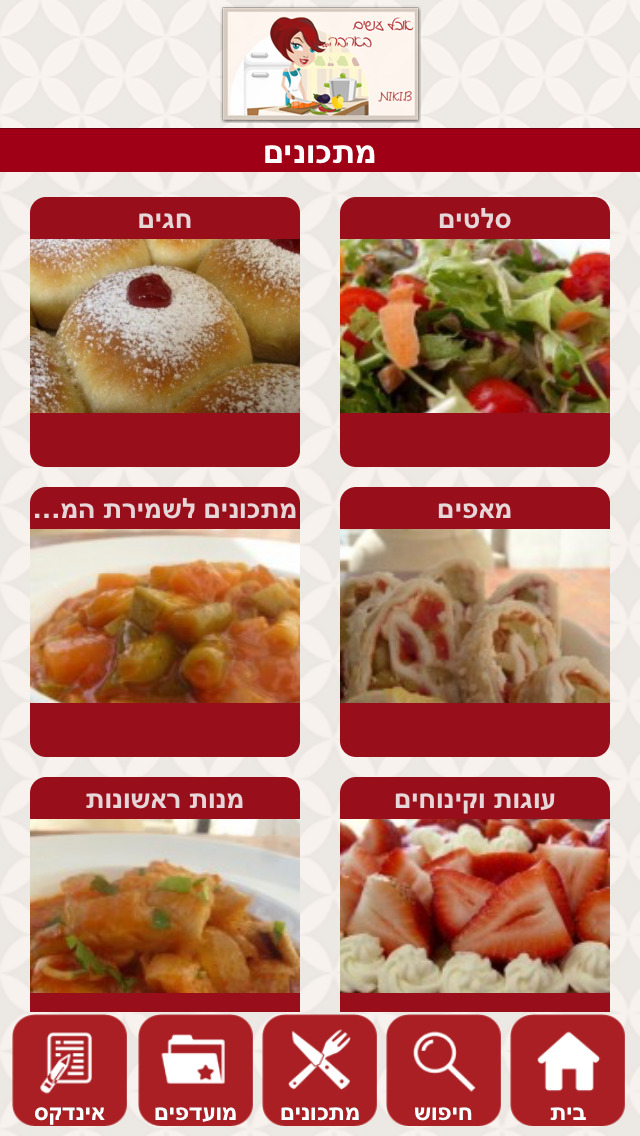Open the סלטים (salads) recipe category
Image resolution: width=640 pixels, height=1136 pixels.
pyautogui.click(x=475, y=330)
